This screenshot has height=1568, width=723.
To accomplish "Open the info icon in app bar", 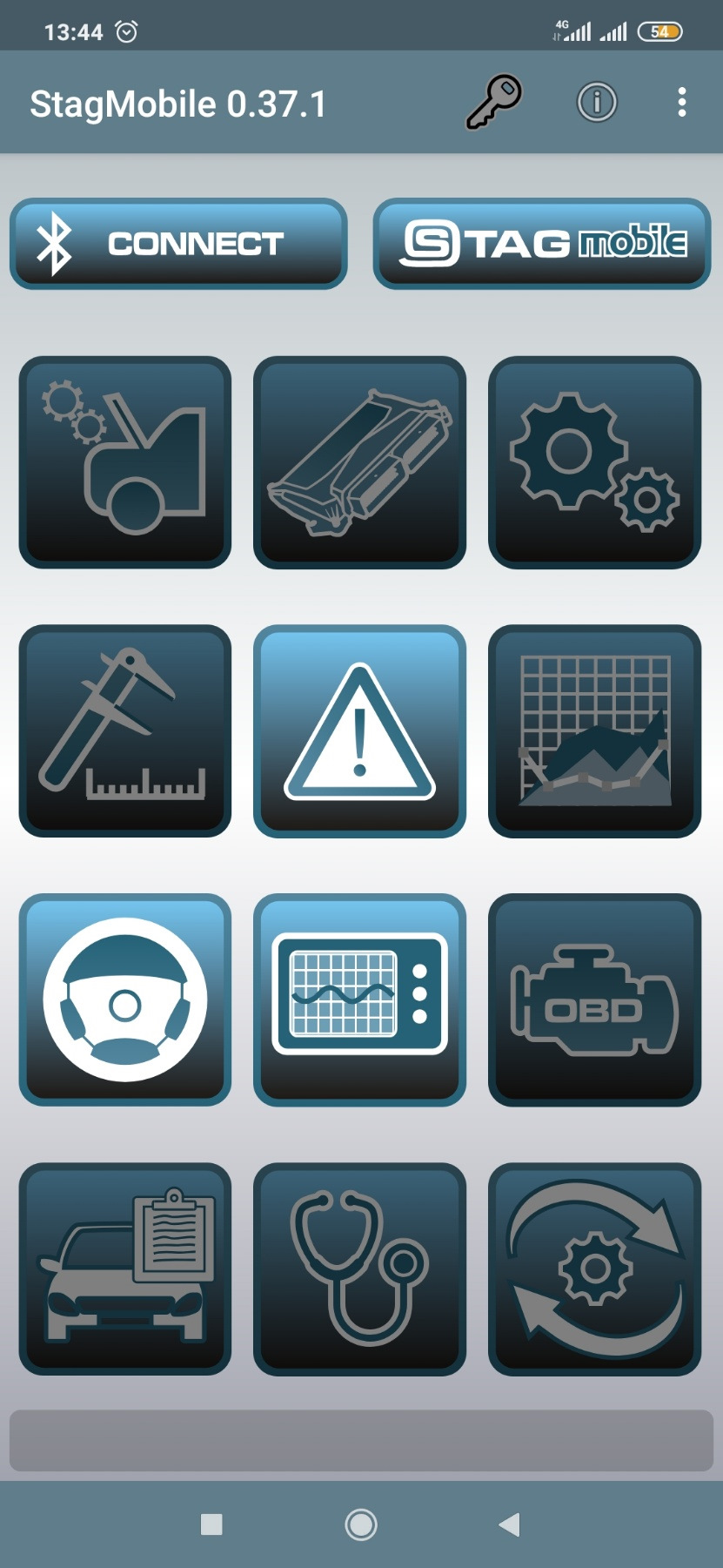I will pyautogui.click(x=597, y=103).
